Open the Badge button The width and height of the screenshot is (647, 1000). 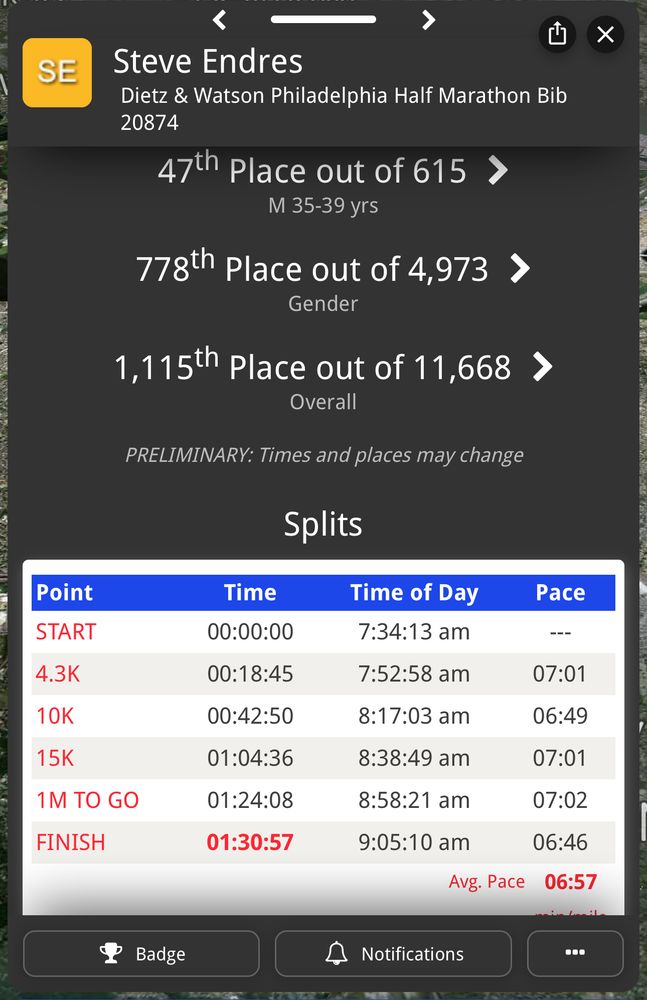(141, 953)
